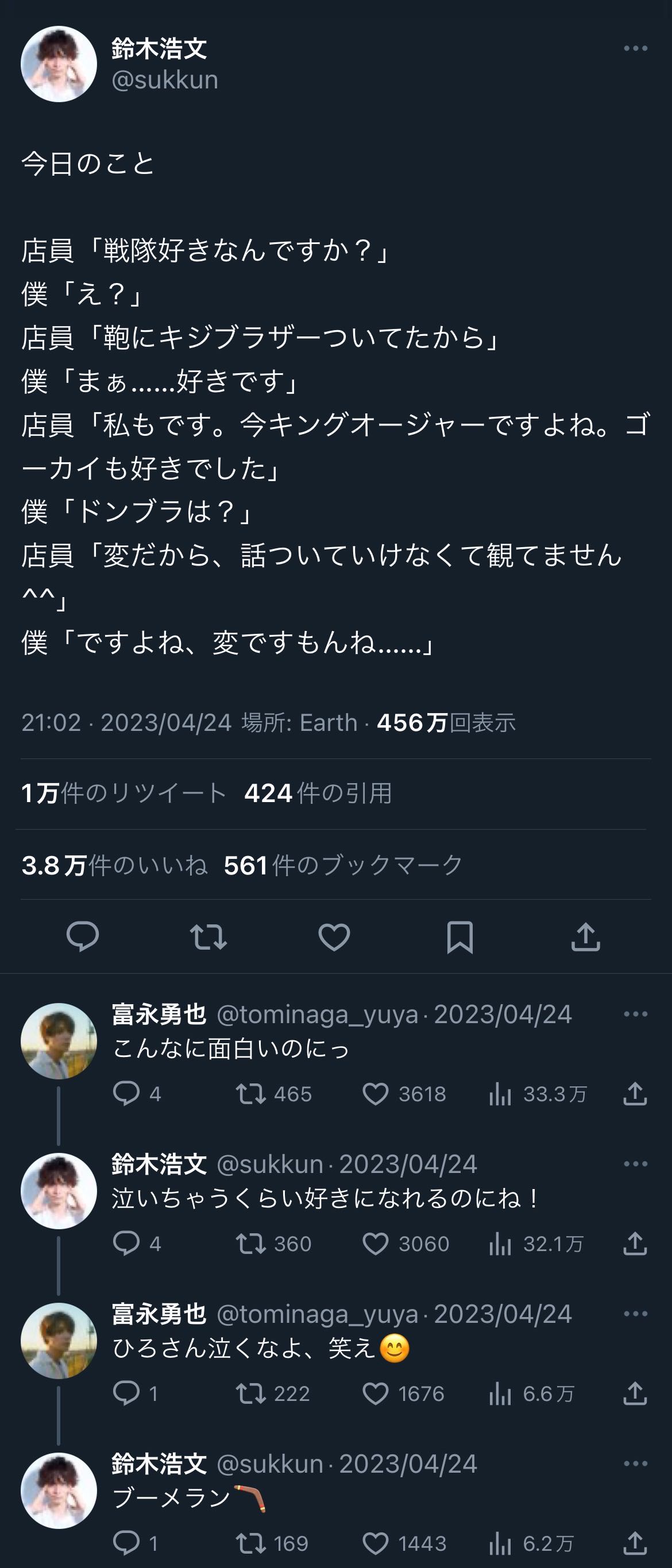Like the main tweet by 鈴木浩文
672x1568 pixels.
(x=334, y=936)
